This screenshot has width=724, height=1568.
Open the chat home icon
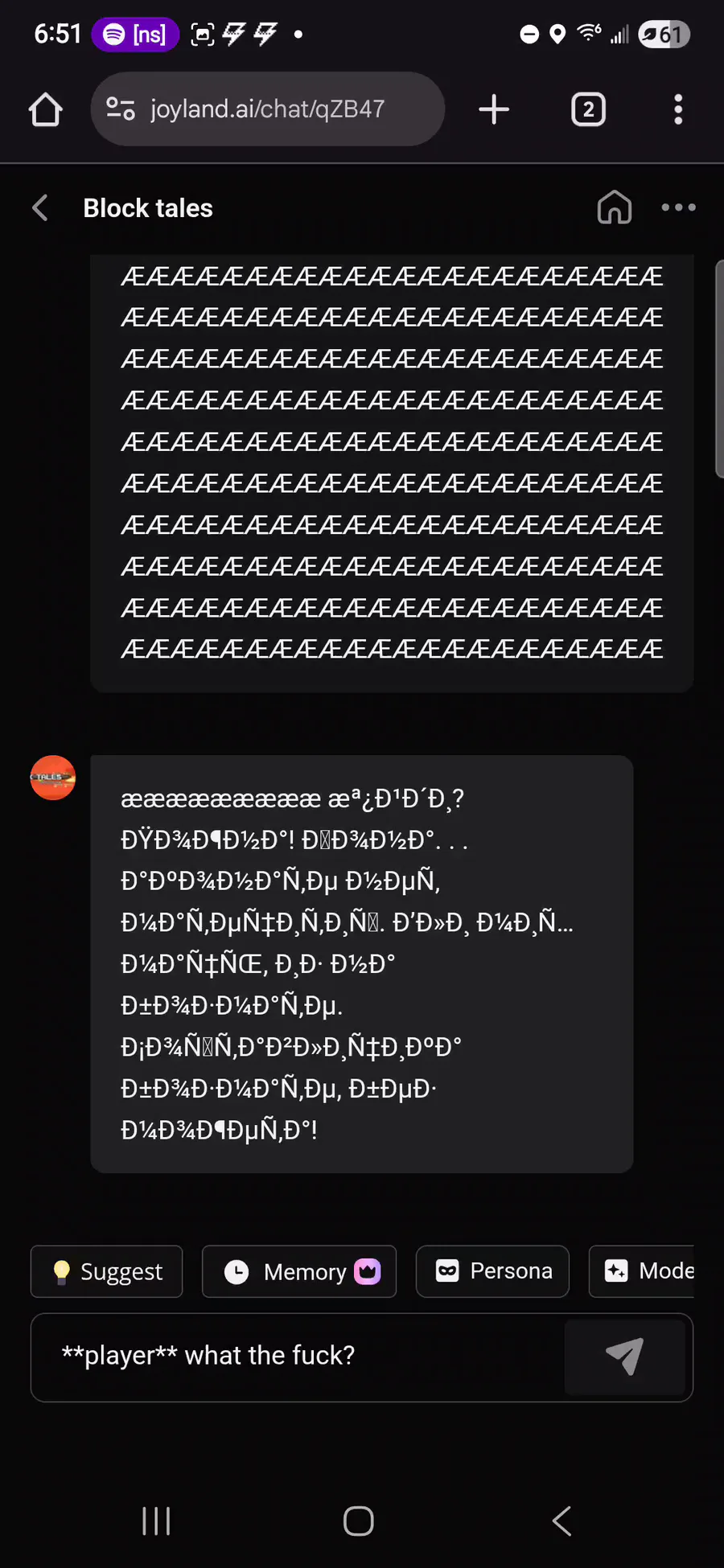point(615,207)
